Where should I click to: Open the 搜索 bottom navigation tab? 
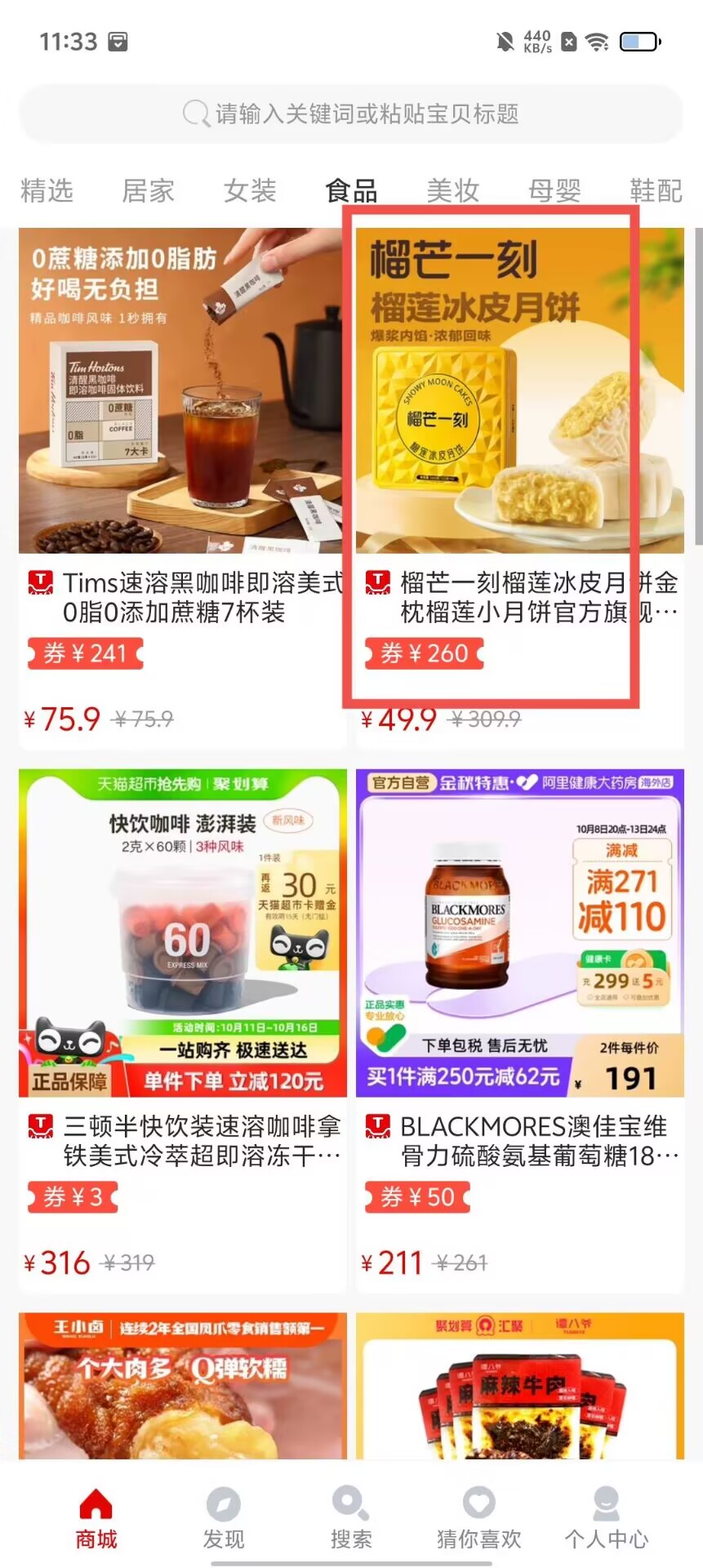tap(351, 1517)
